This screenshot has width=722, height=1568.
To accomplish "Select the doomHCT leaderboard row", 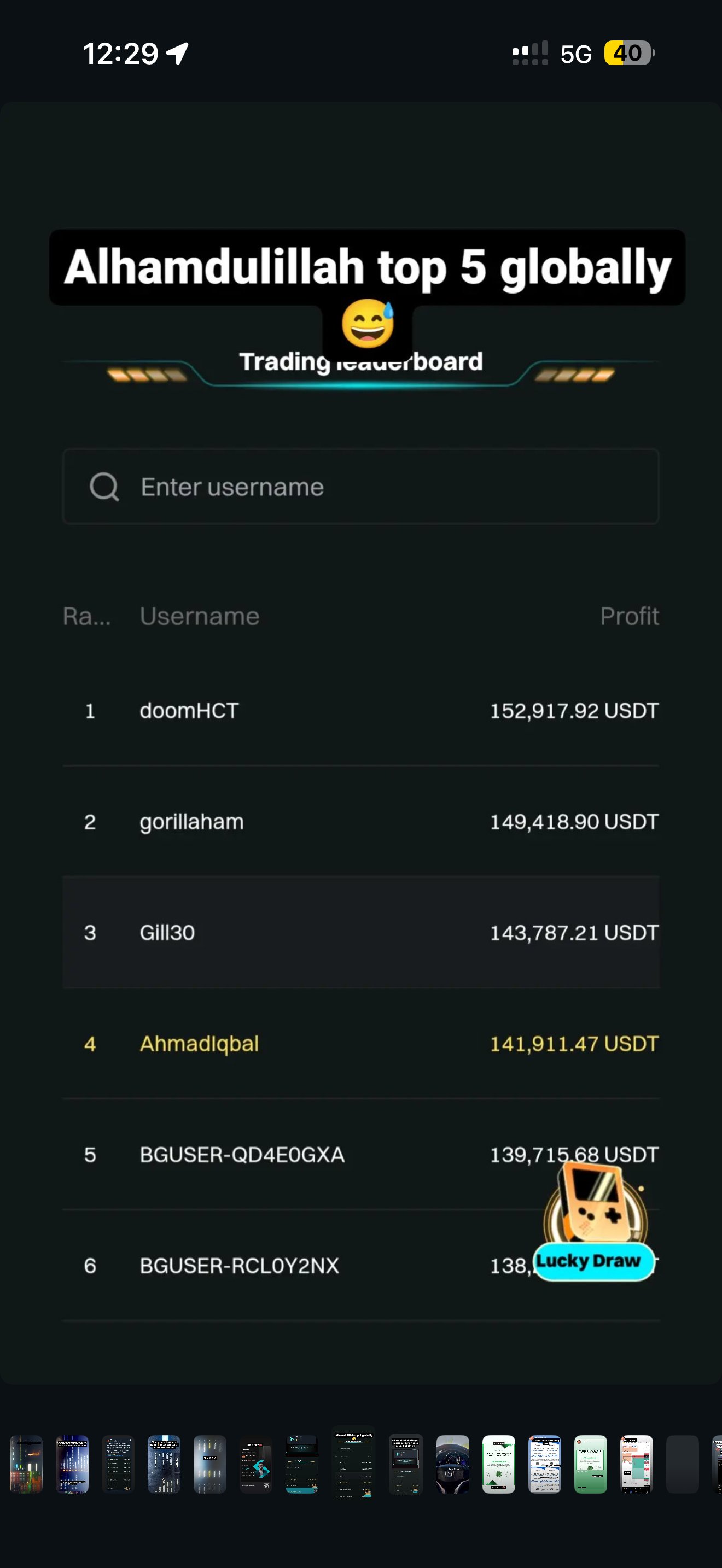I will [360, 710].
